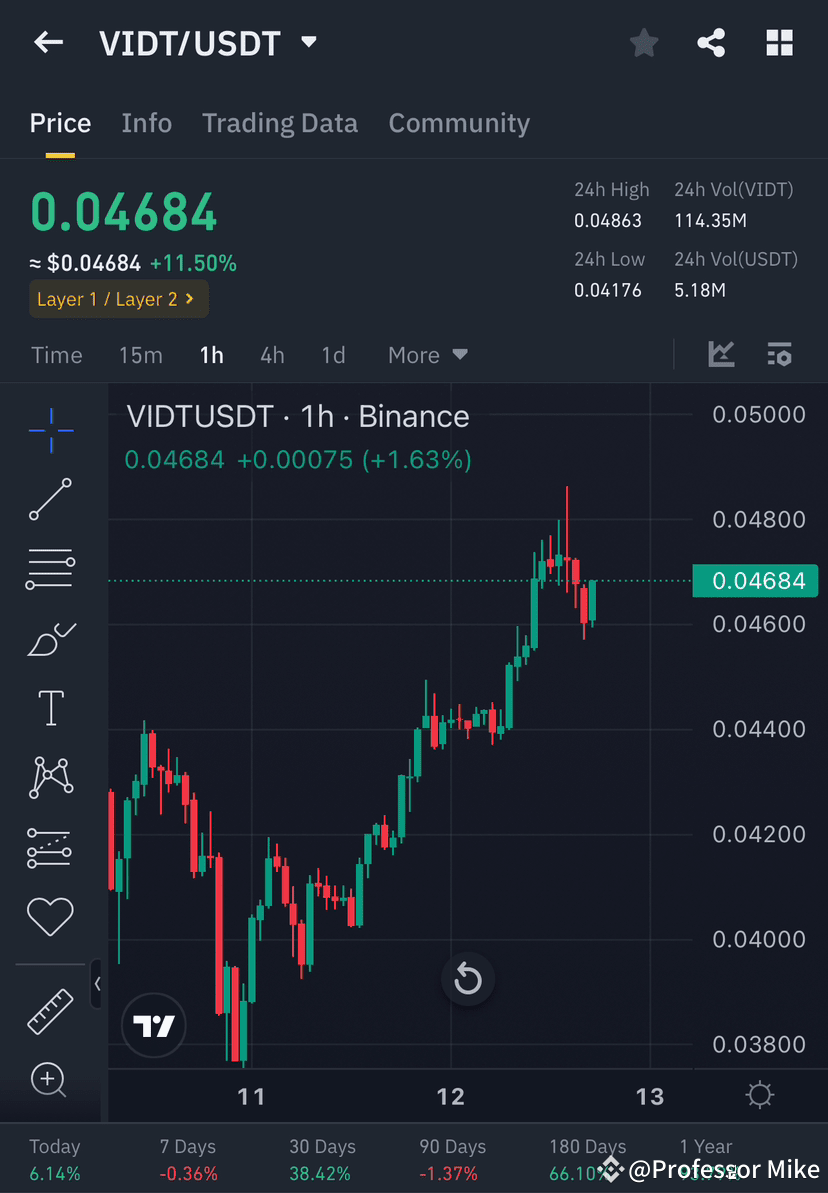Image resolution: width=828 pixels, height=1193 pixels.
Task: Open the brush drawing tool
Action: pos(50,639)
